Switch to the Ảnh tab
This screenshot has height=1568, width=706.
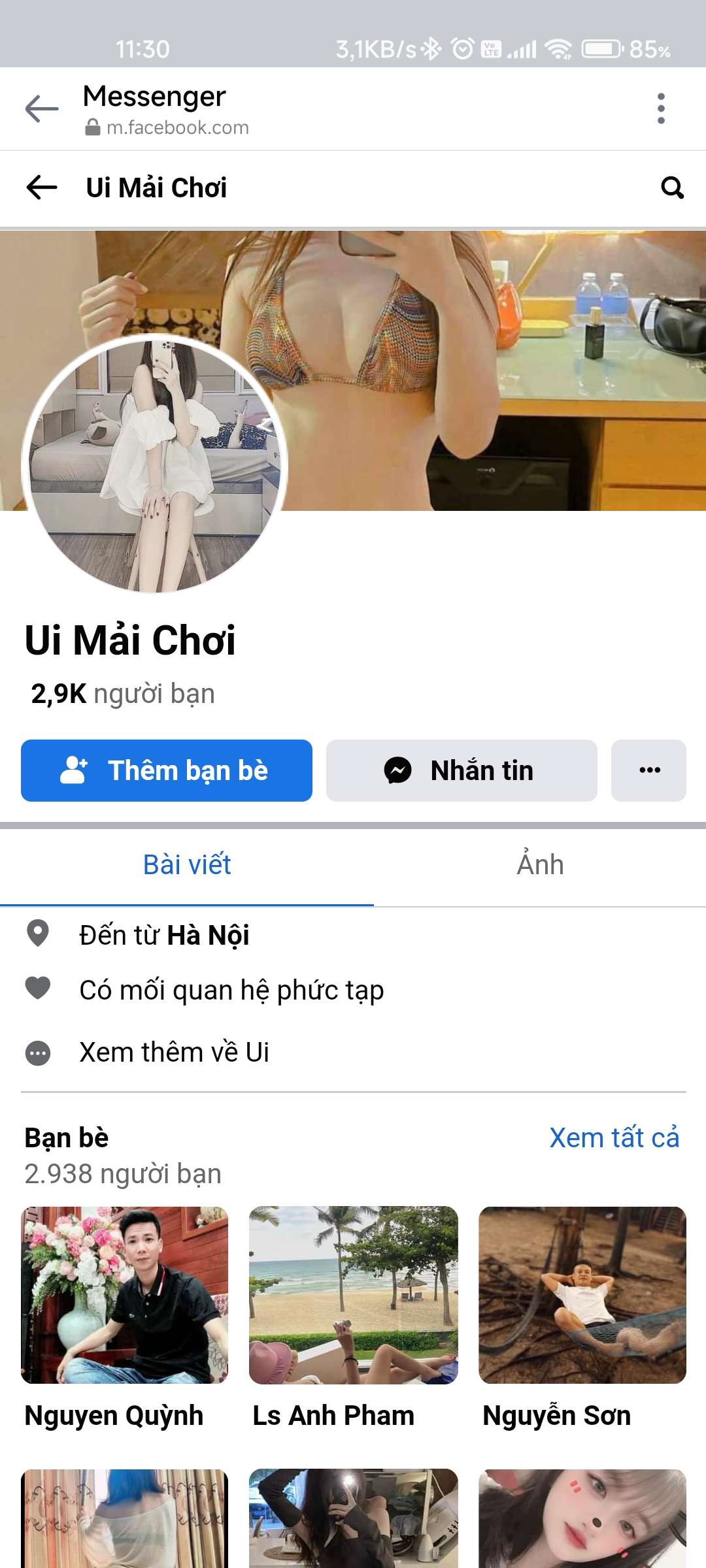540,865
